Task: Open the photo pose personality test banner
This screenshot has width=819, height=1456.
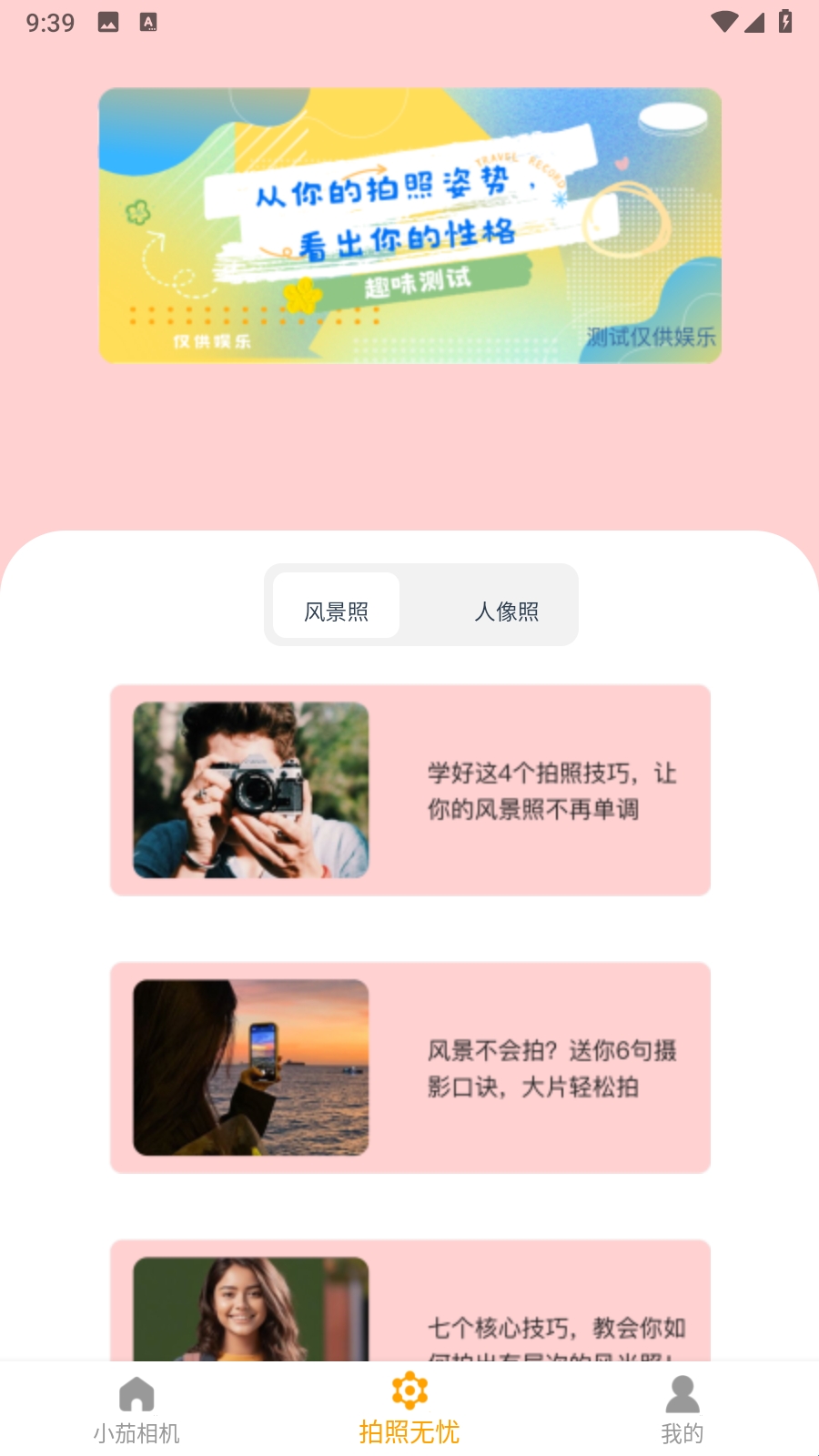Action: pyautogui.click(x=409, y=226)
